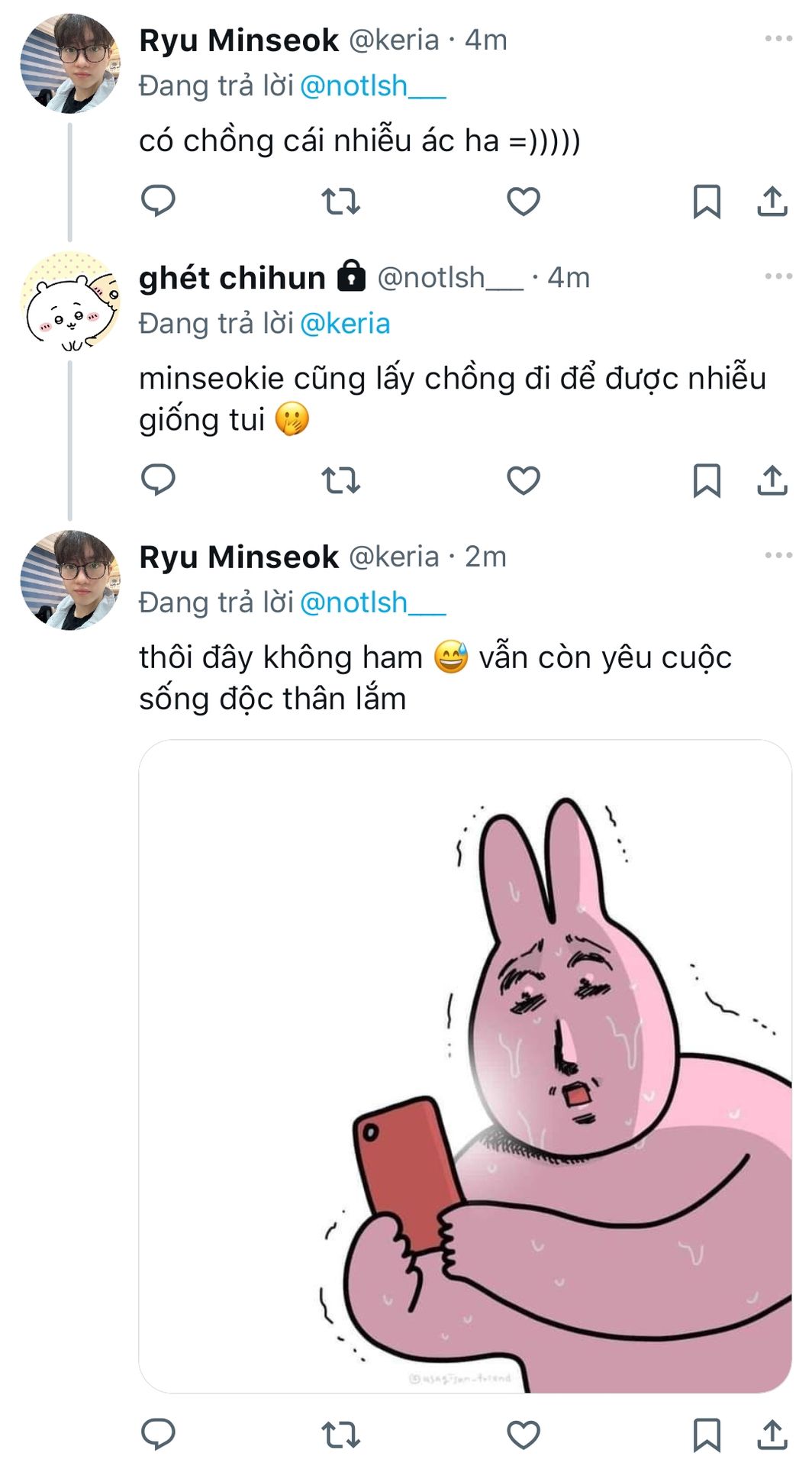
Task: Open overflow menu on the "thôi đây không ham" tweet
Action: click(778, 555)
